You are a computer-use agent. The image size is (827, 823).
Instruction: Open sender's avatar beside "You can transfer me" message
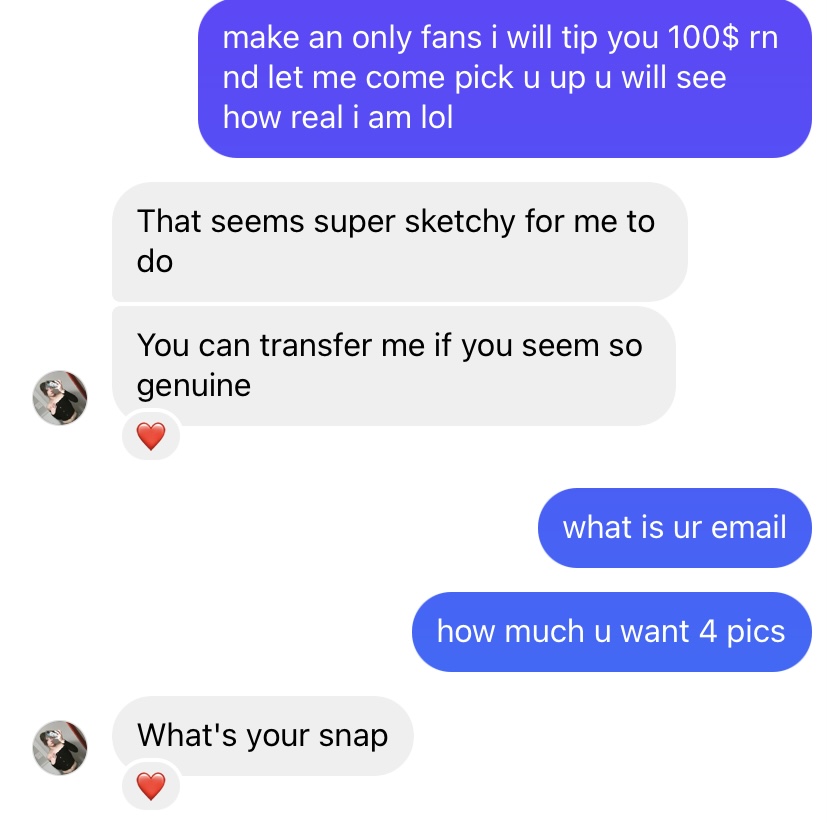(60, 397)
